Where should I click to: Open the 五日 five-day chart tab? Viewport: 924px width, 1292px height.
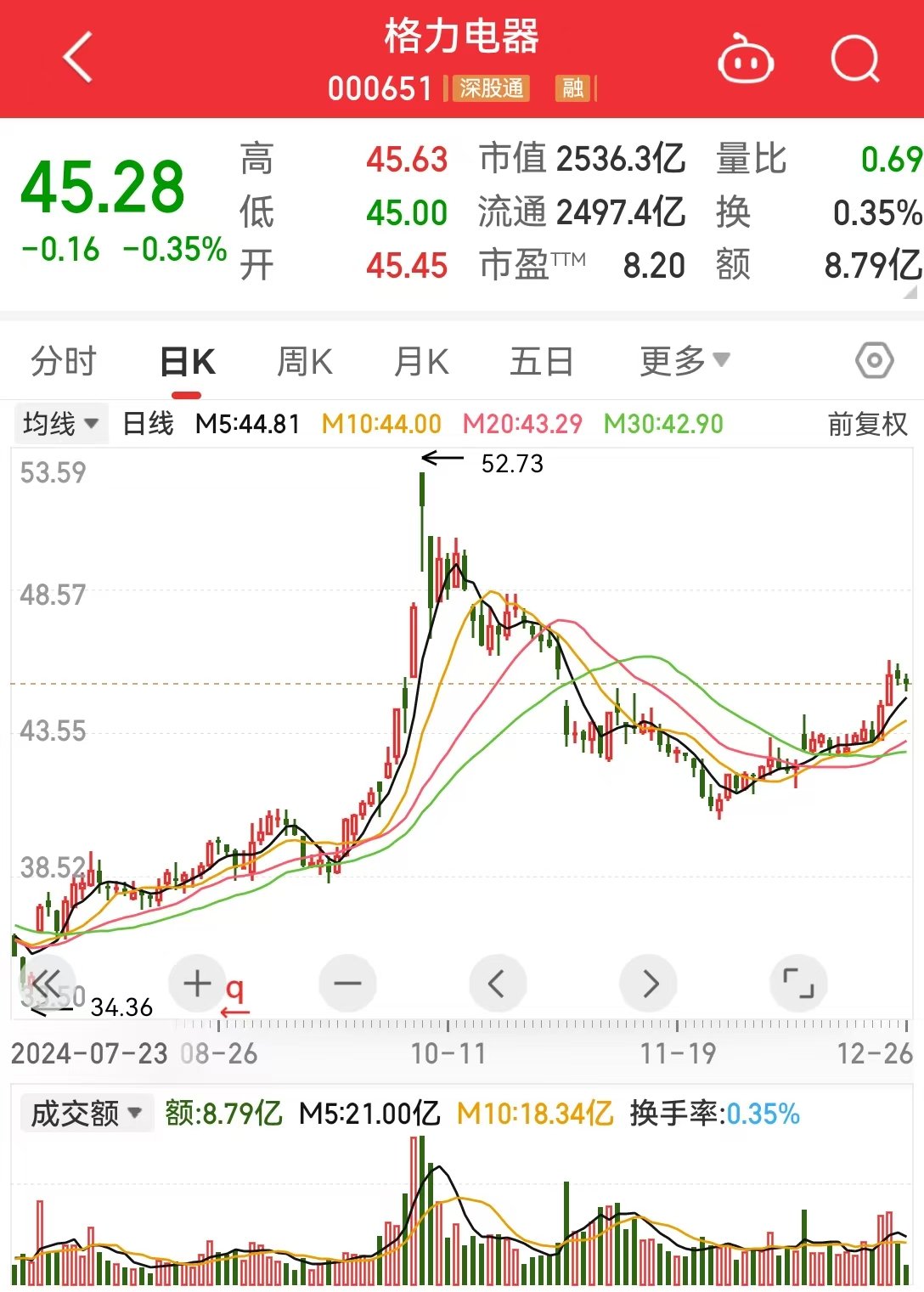(541, 361)
